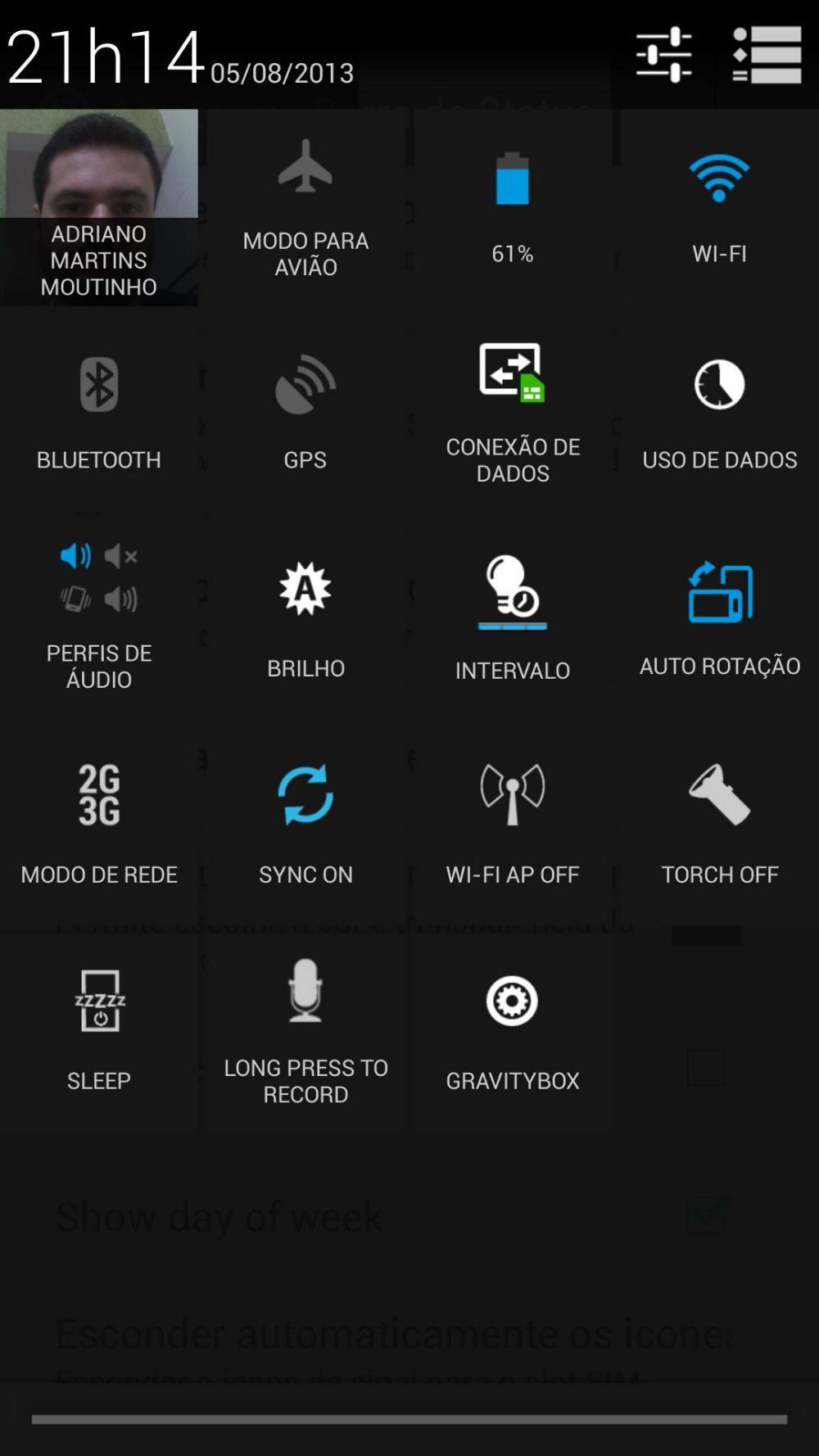
Task: Toggle Conexão de Dados
Action: [x=513, y=414]
